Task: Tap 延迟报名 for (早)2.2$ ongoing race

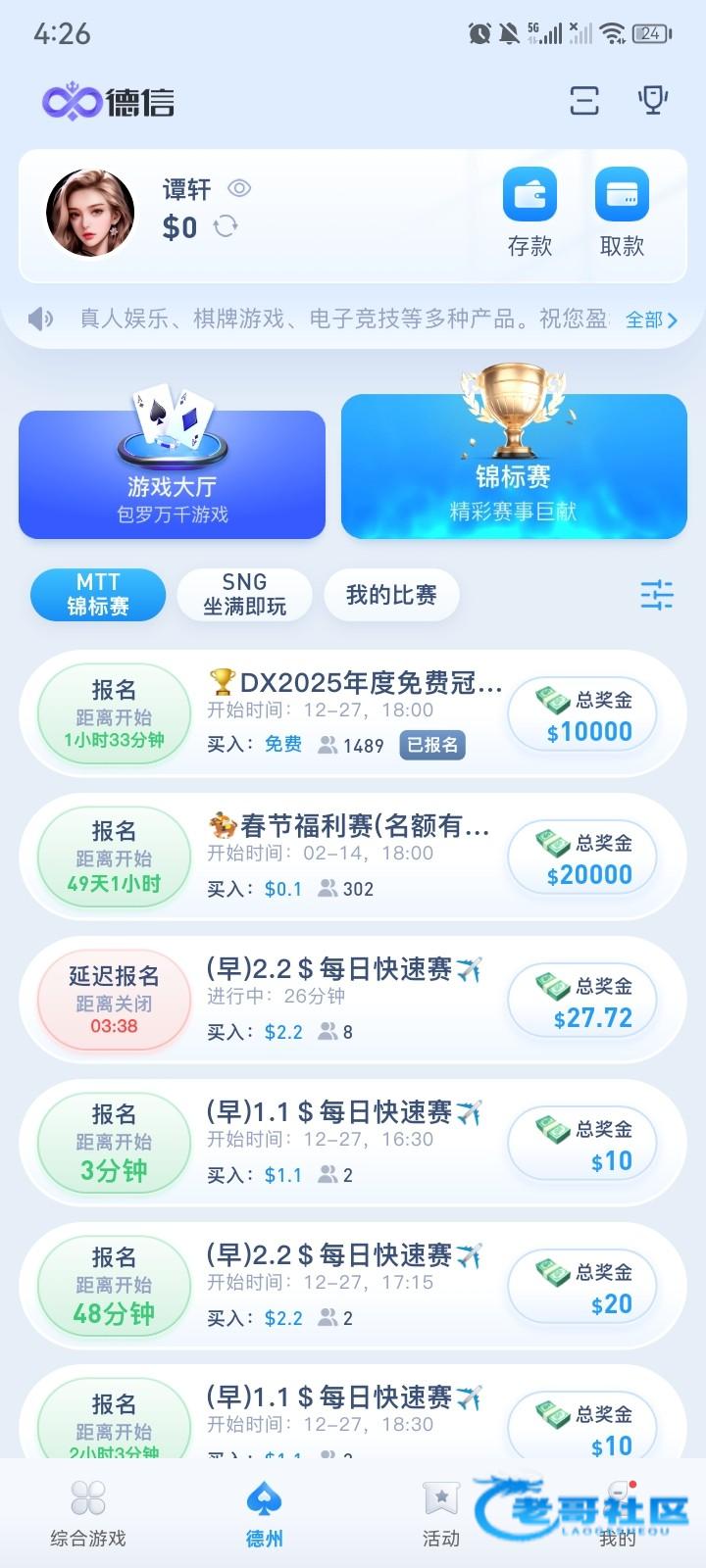Action: coord(114,999)
